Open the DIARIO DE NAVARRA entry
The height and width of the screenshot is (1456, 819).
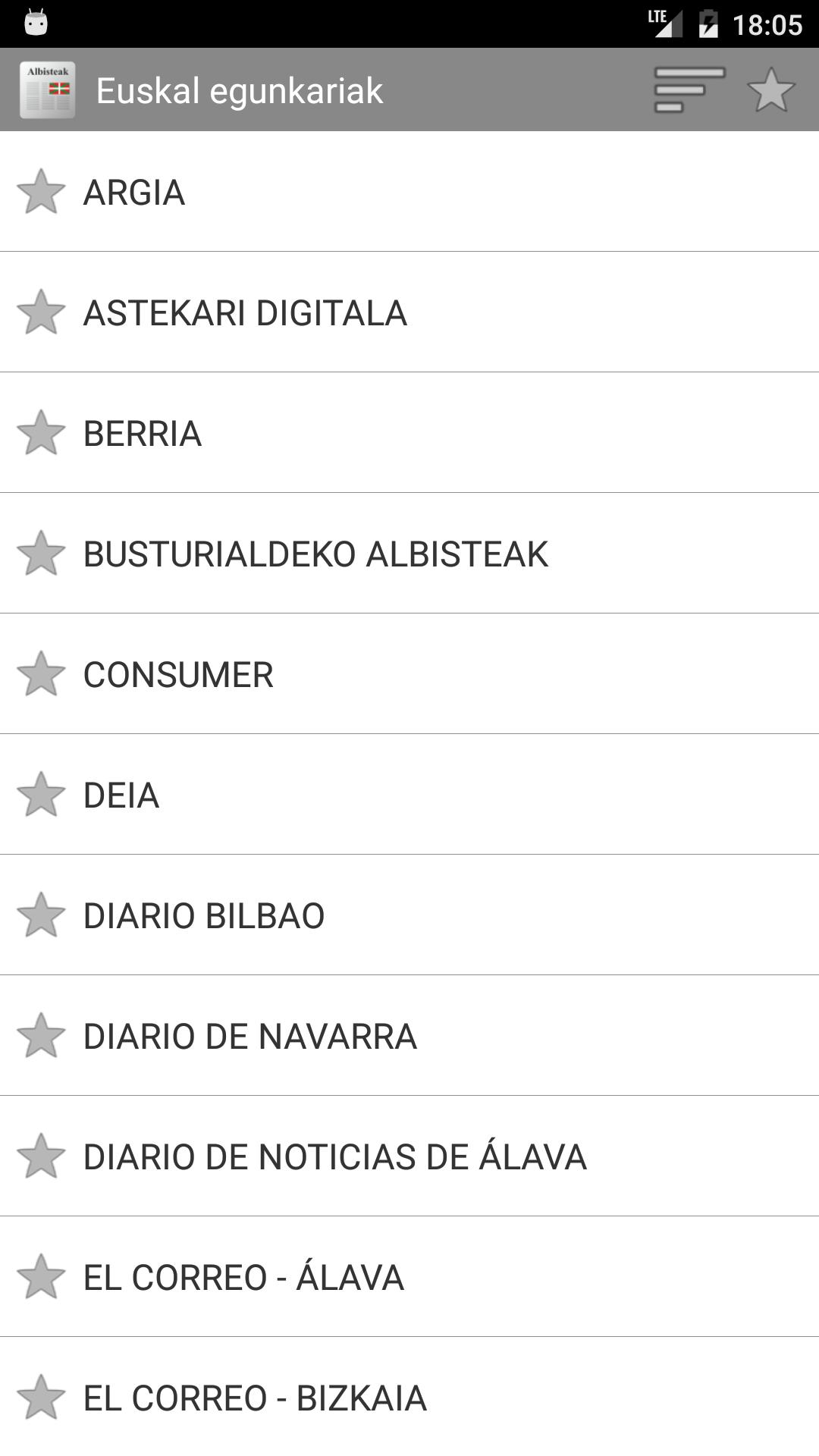coord(250,1034)
